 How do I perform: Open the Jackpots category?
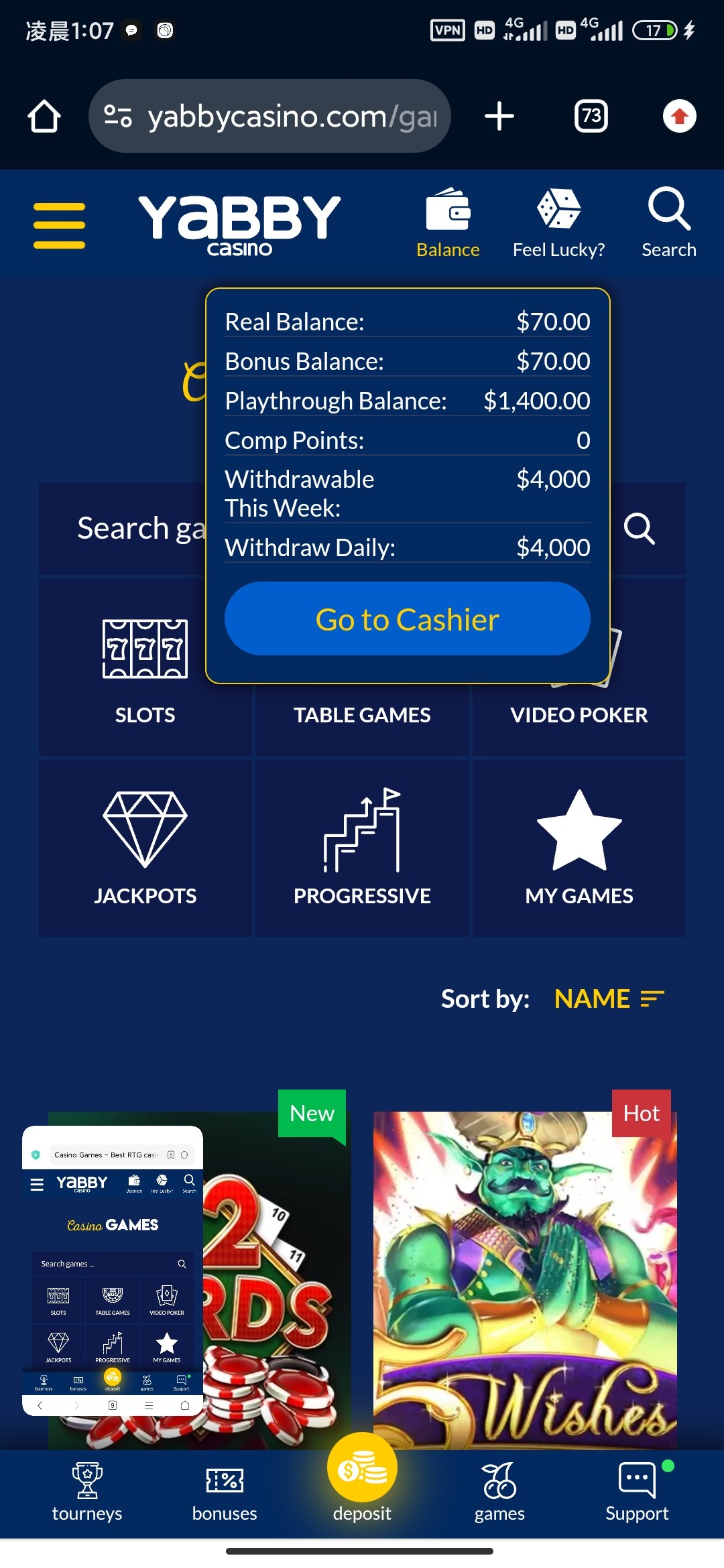[145, 848]
